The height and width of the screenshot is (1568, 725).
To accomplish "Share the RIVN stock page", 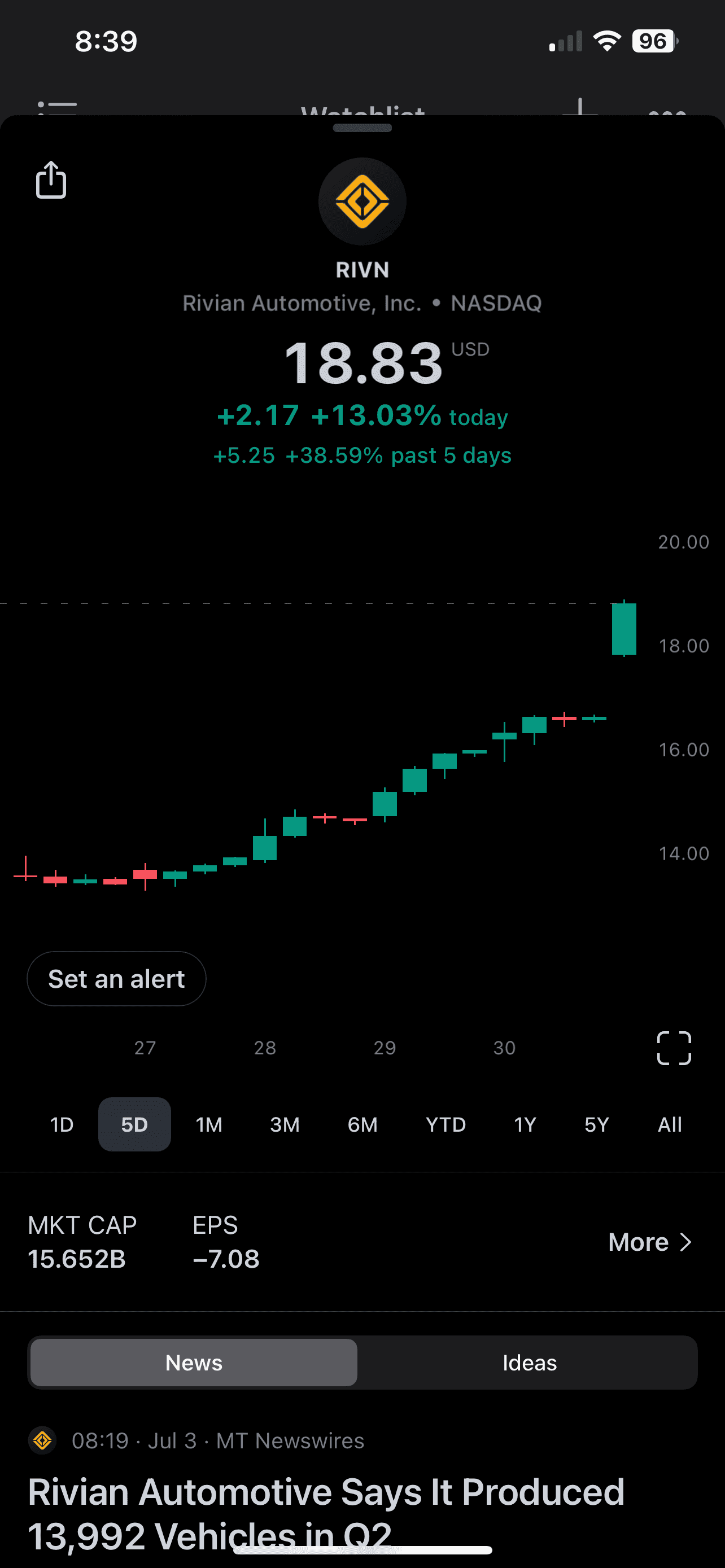I will tap(51, 179).
